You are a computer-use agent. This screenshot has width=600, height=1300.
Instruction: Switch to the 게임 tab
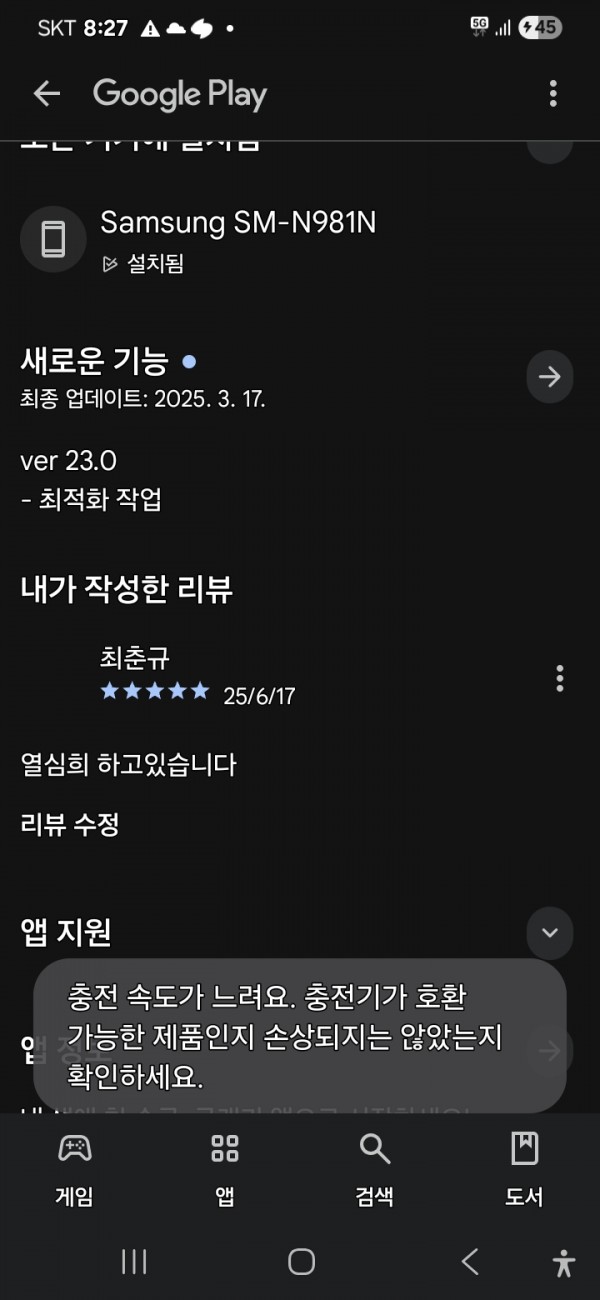[75, 1169]
